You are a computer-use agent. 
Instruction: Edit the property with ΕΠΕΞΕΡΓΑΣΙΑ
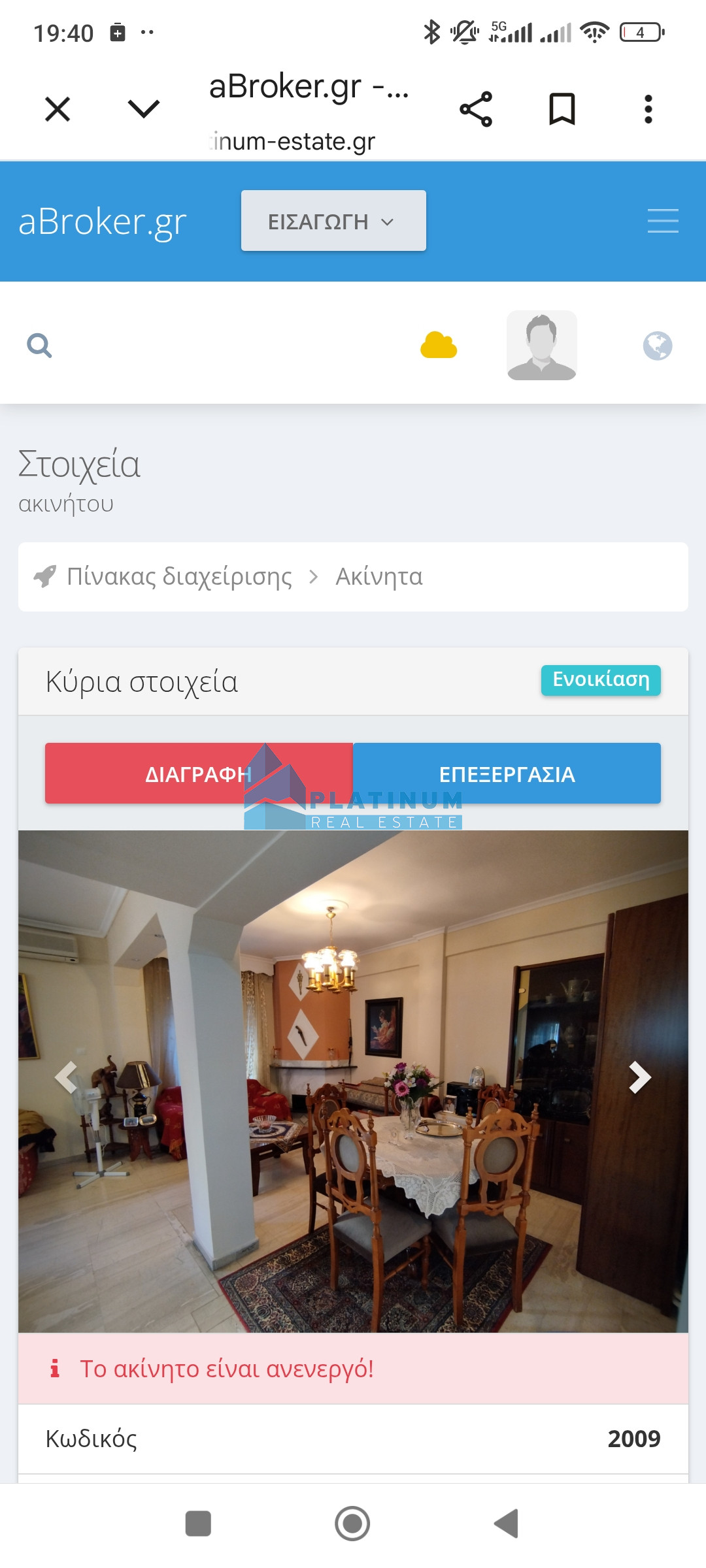[x=507, y=774]
